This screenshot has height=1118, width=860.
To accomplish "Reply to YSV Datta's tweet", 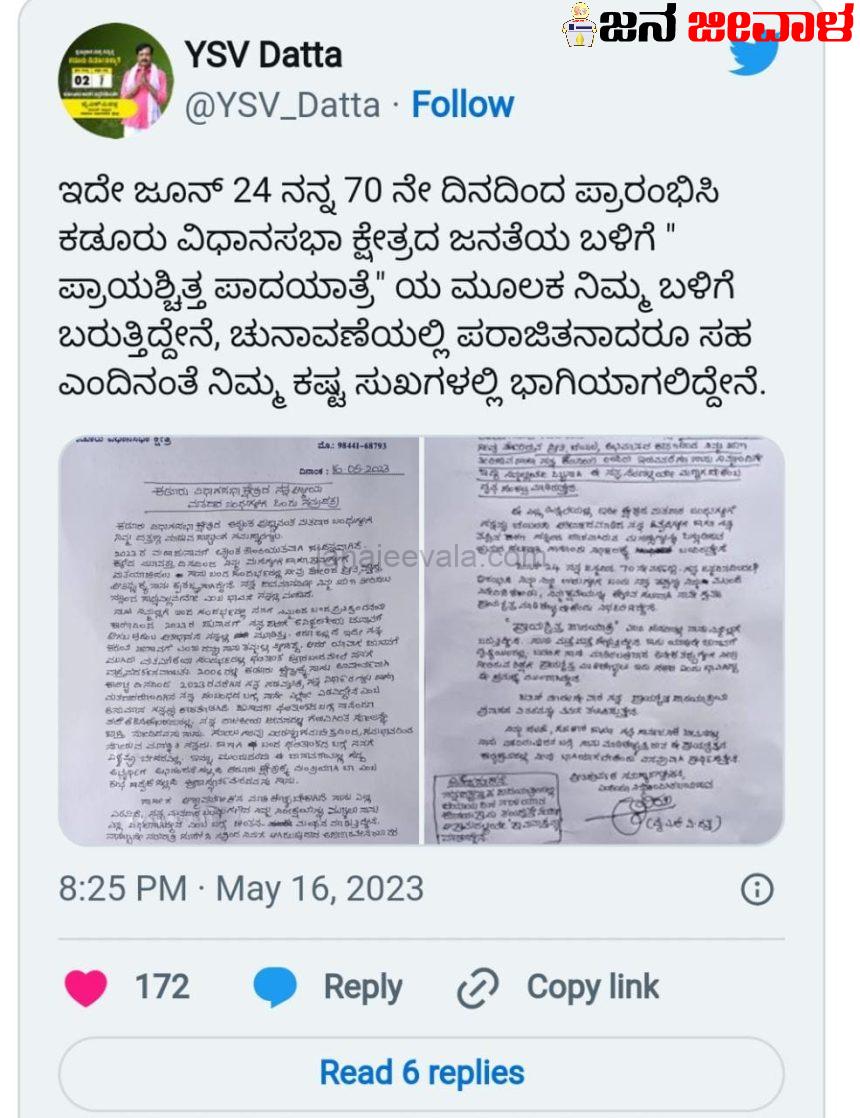I will coord(328,988).
